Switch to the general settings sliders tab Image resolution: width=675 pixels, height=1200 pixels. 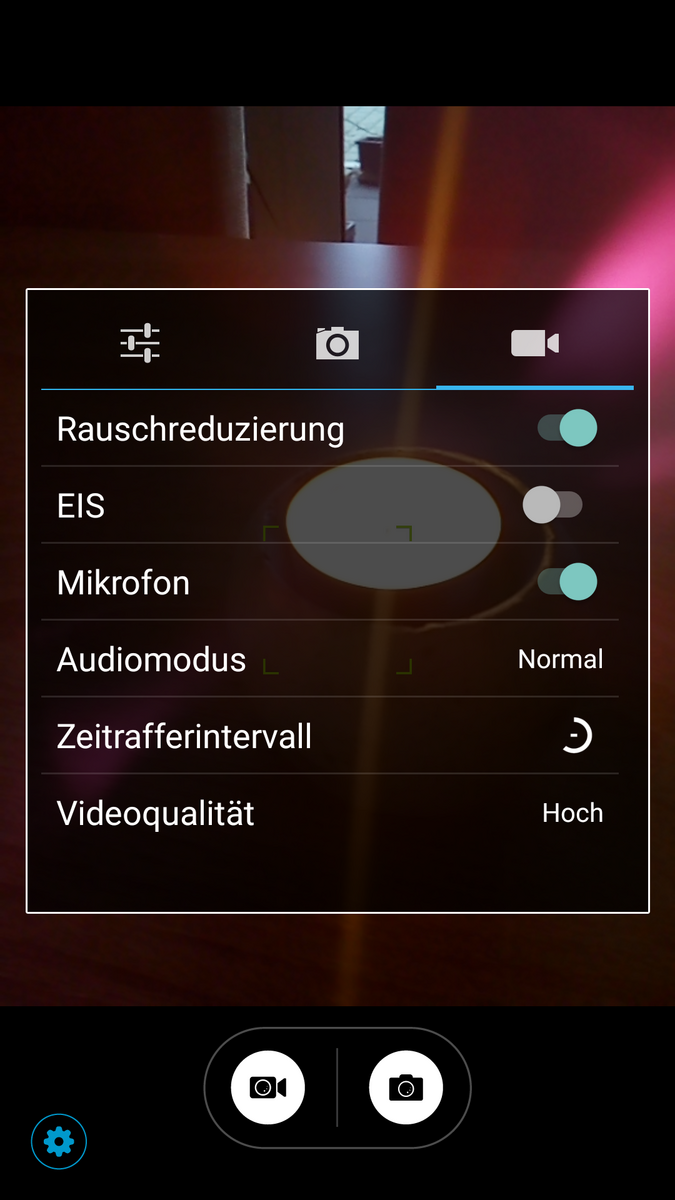[140, 344]
